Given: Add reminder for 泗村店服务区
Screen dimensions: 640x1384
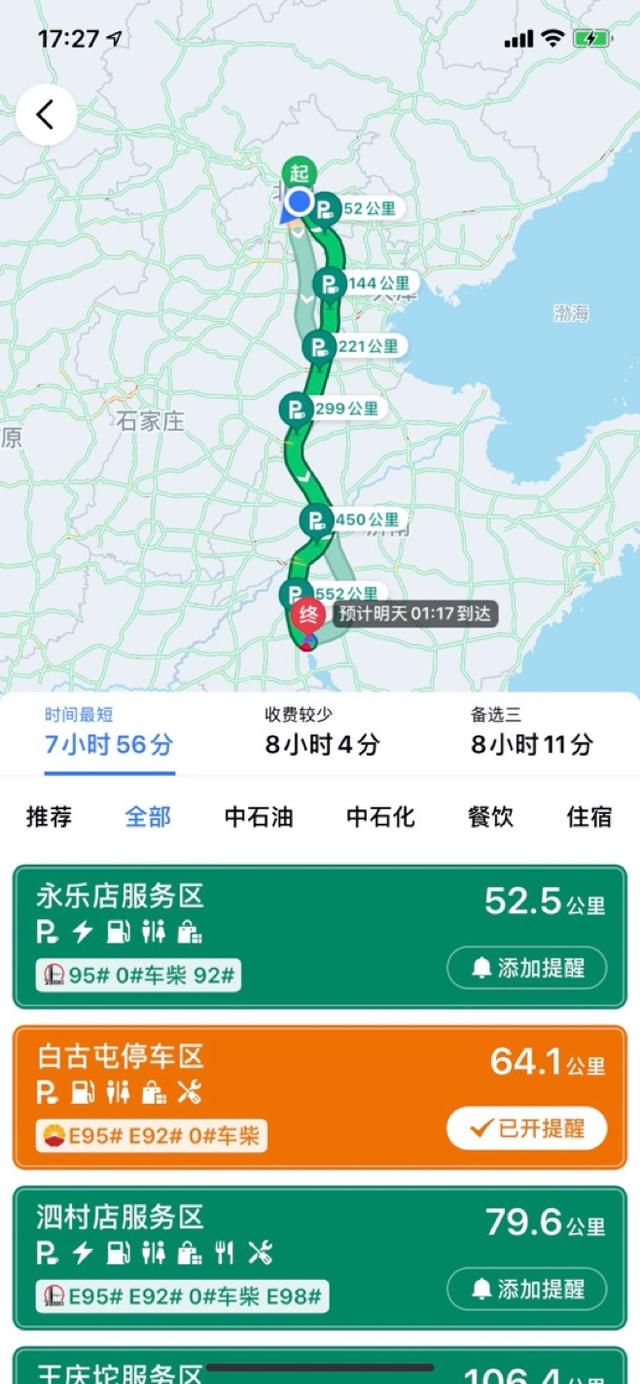Looking at the screenshot, I should coord(527,1289).
